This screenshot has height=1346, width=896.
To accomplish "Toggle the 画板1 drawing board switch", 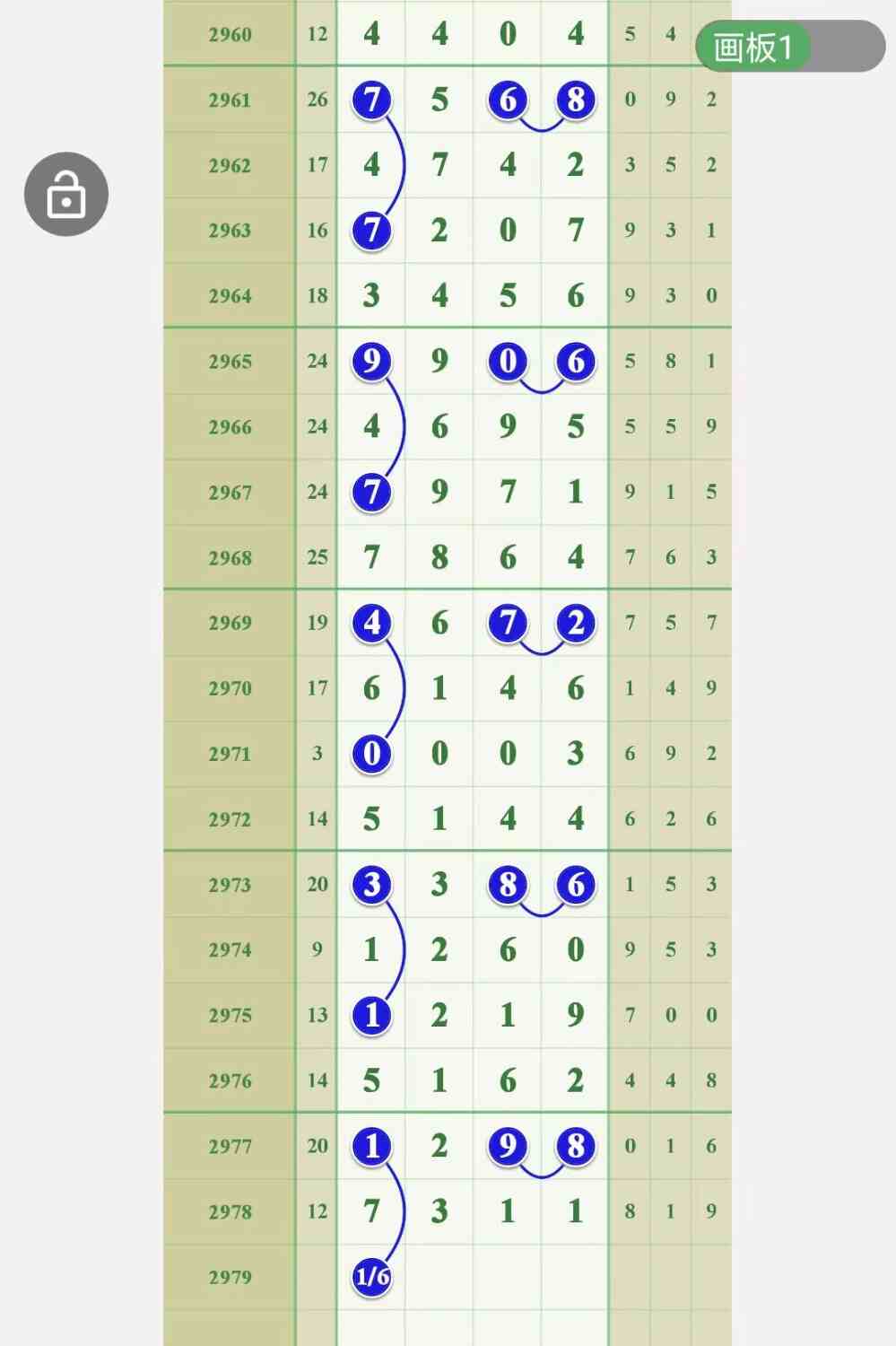I will [x=789, y=47].
